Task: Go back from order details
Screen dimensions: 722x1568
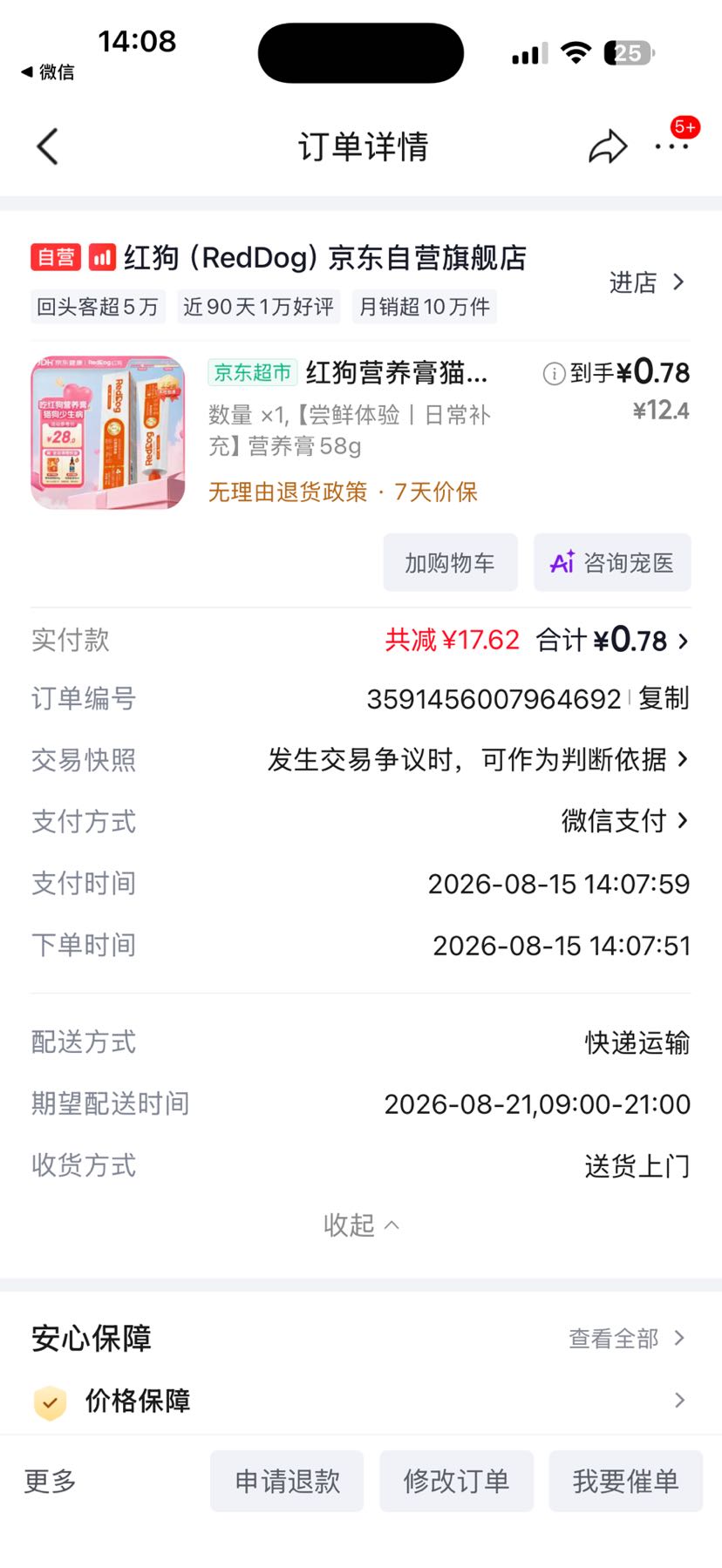Action: coord(48,146)
